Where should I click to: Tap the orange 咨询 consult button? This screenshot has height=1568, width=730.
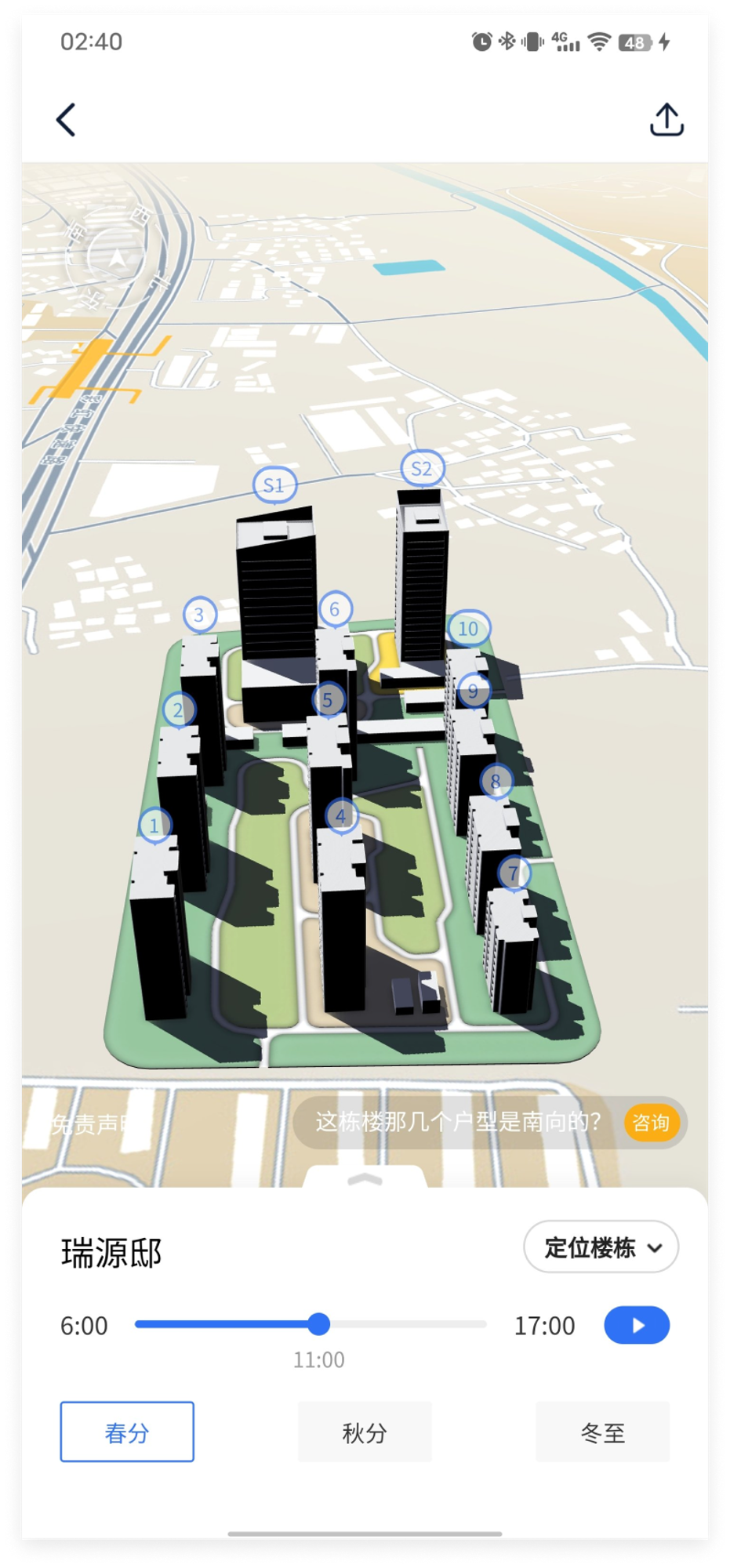pos(651,1123)
